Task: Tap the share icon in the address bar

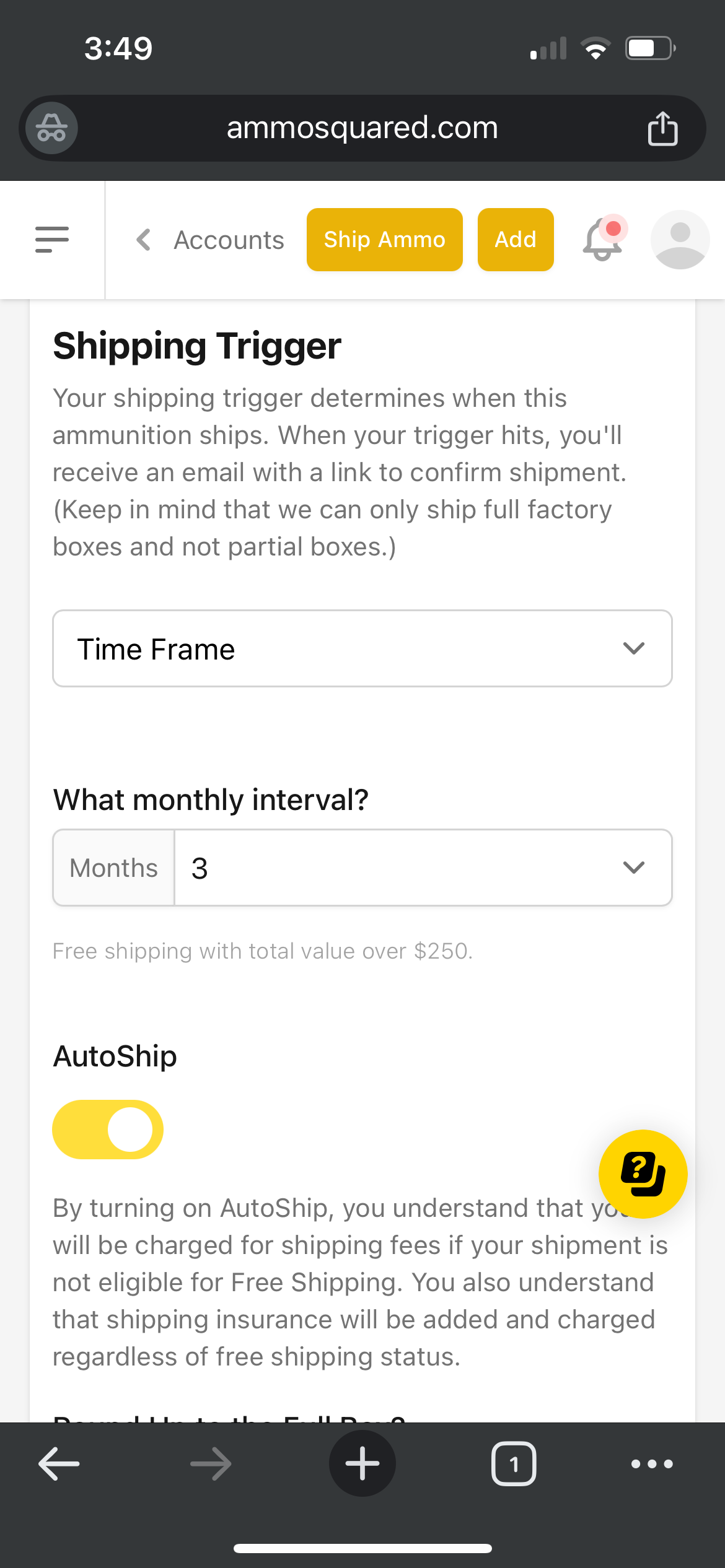Action: click(662, 128)
